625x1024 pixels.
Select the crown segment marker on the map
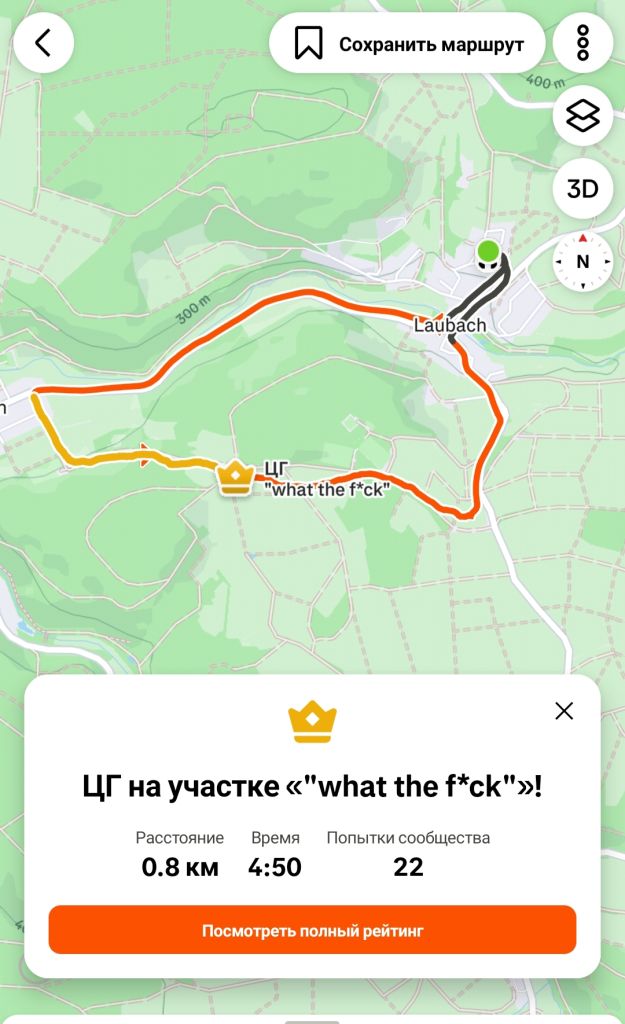[x=235, y=477]
